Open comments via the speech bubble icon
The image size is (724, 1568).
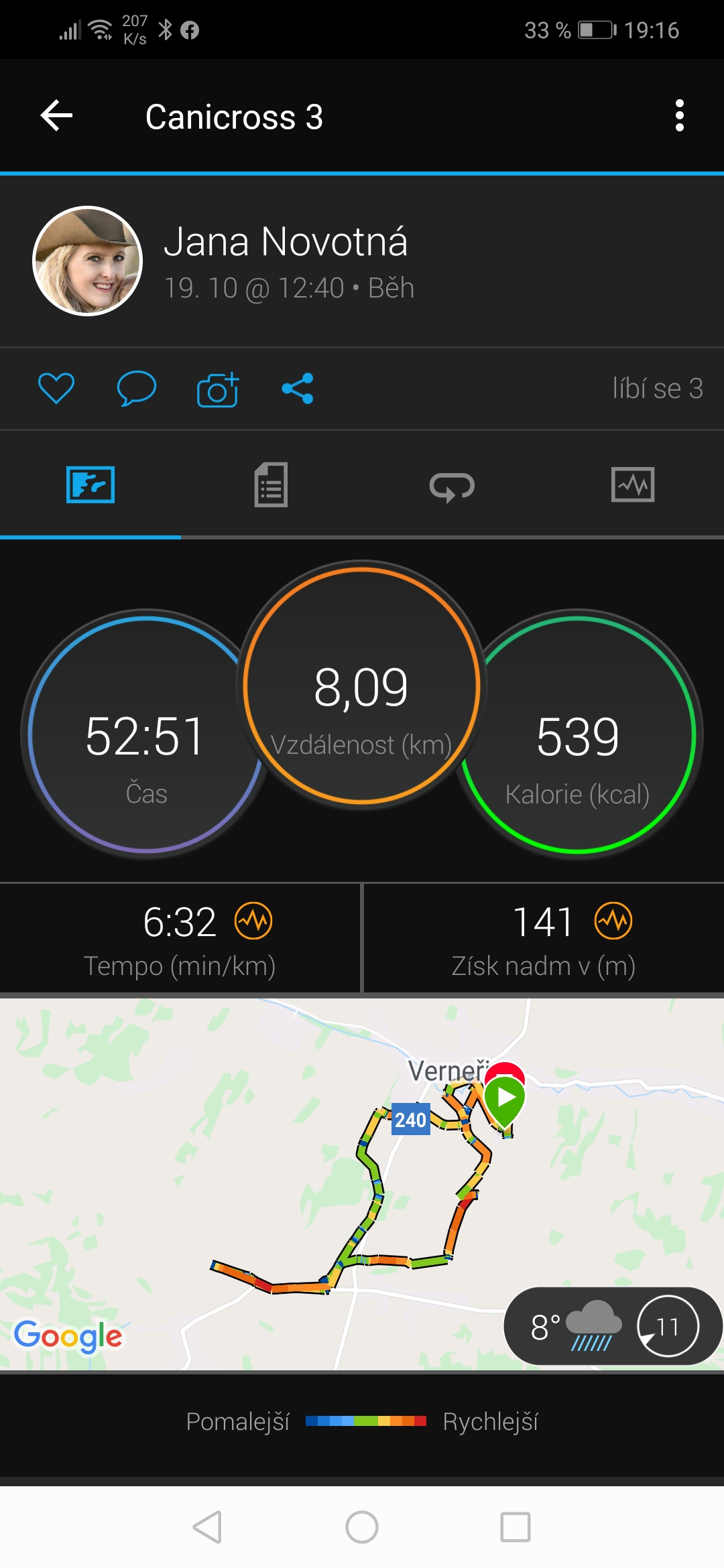coord(137,389)
